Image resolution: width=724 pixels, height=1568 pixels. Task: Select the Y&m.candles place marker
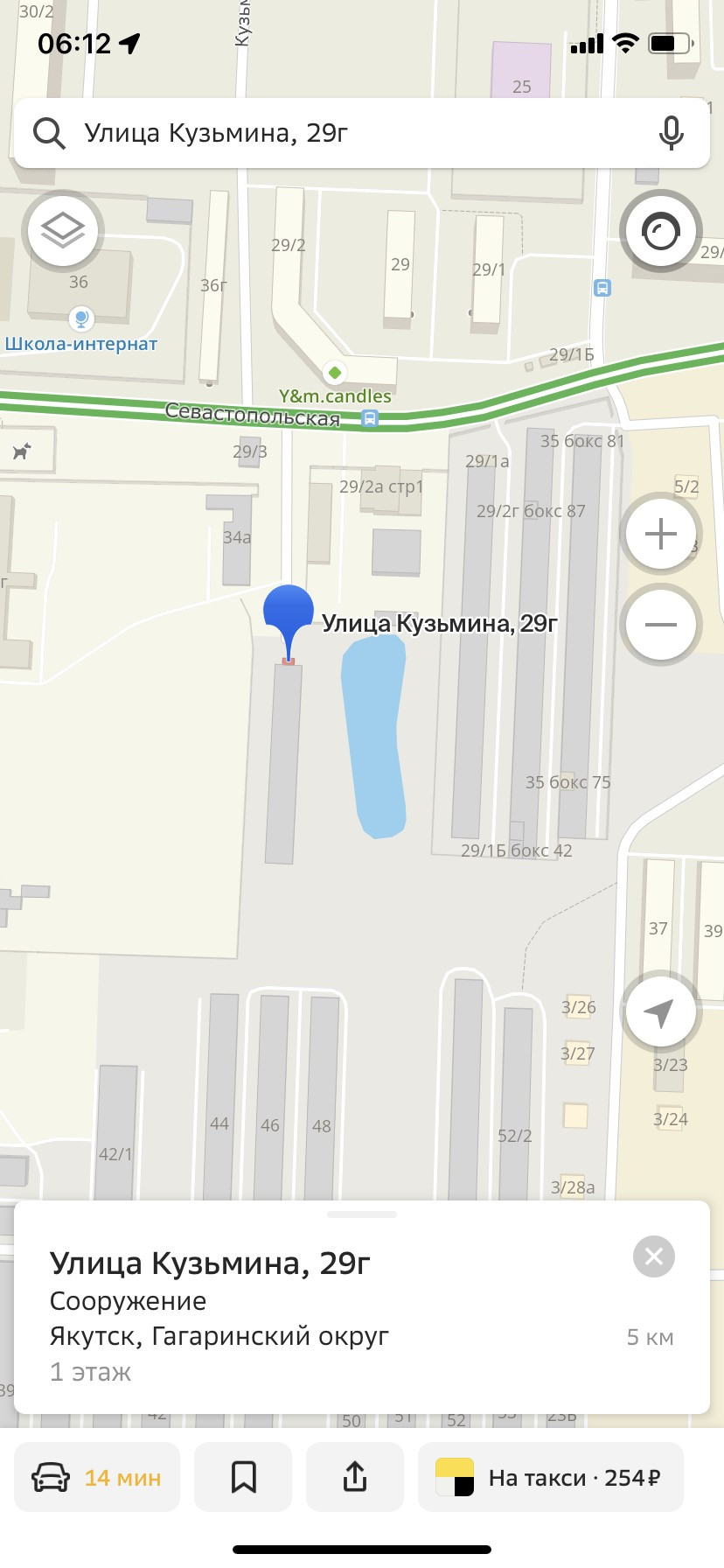pos(334,374)
